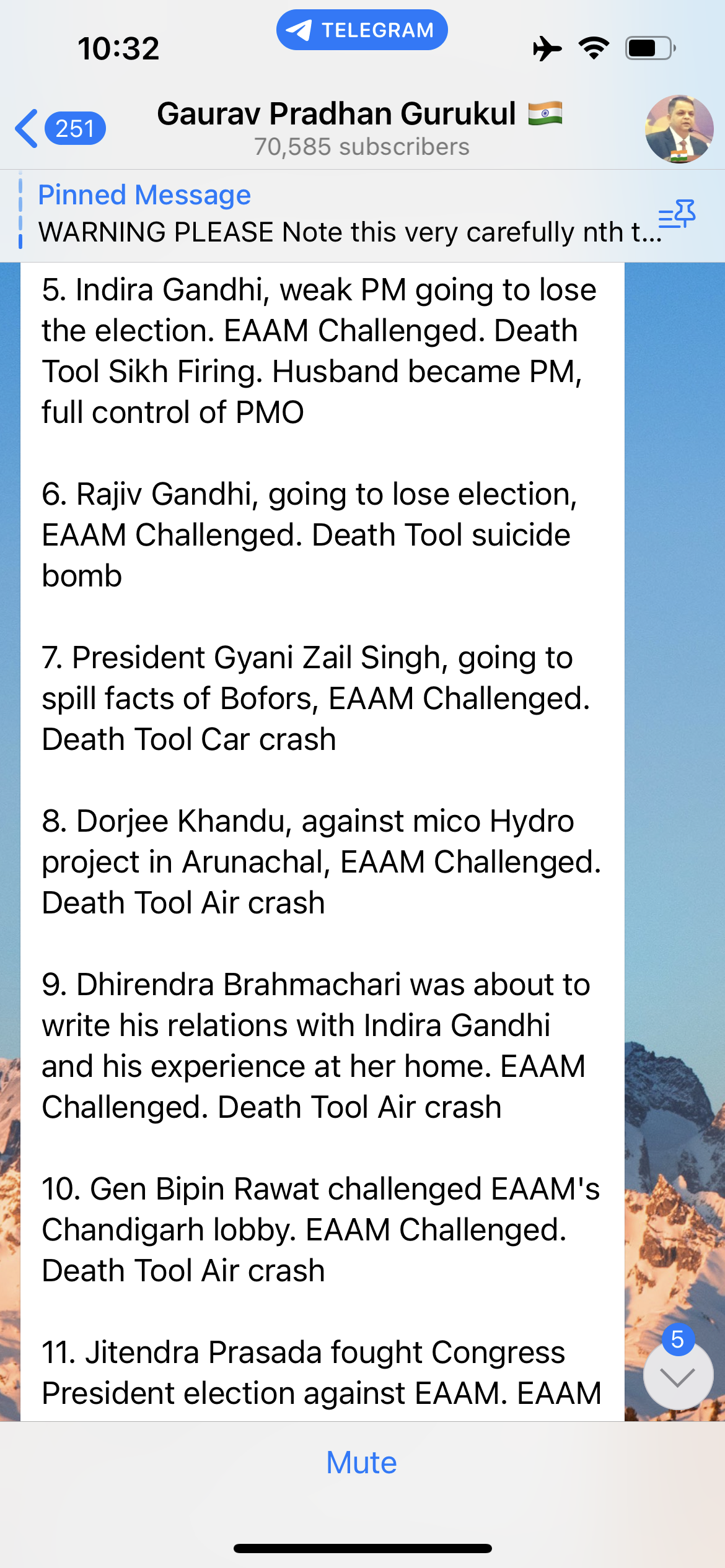Viewport: 725px width, 1568px height.
Task: Open the channel profile photo
Action: (679, 129)
